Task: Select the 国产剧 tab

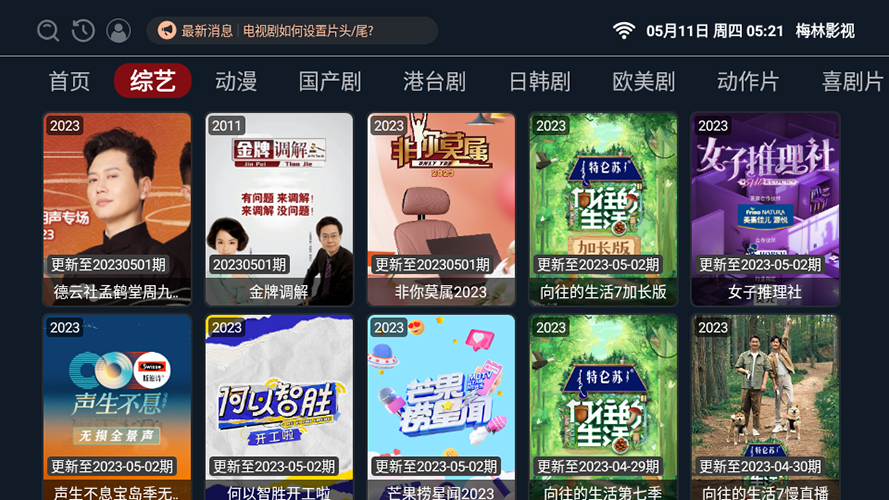Action: click(x=330, y=81)
